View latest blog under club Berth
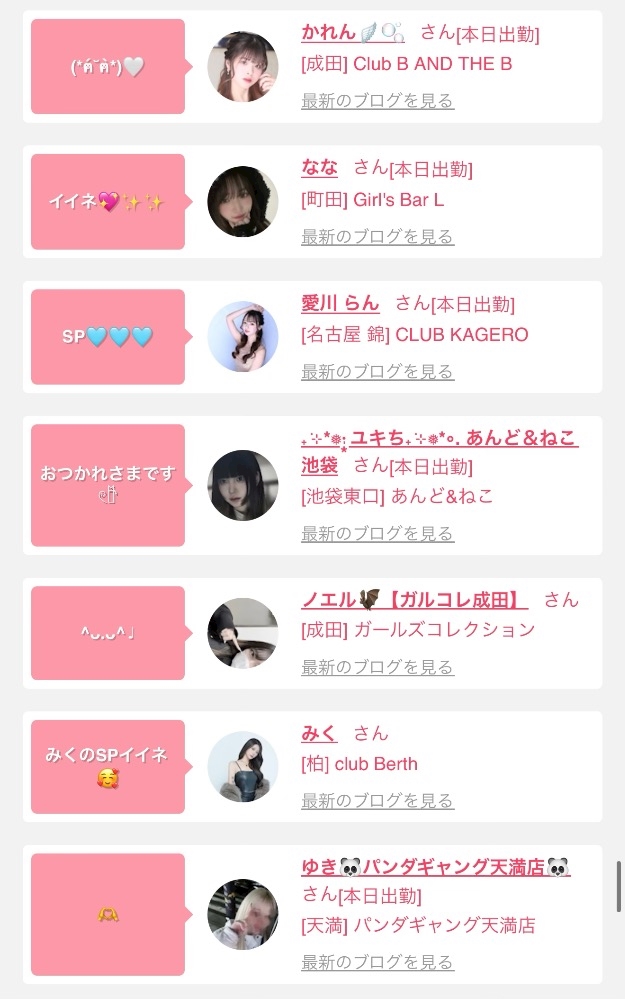 377,801
